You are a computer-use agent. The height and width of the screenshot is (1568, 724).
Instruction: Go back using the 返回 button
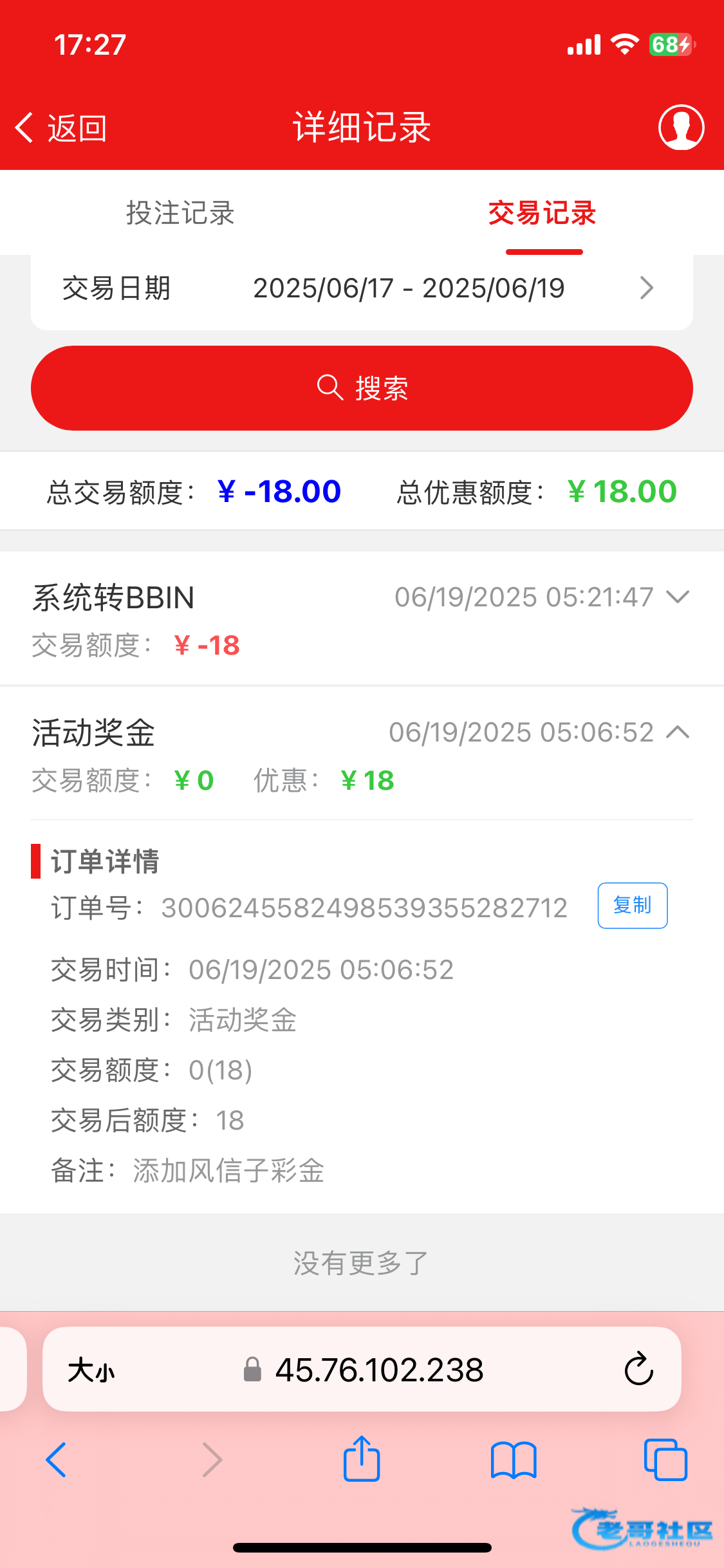click(61, 127)
